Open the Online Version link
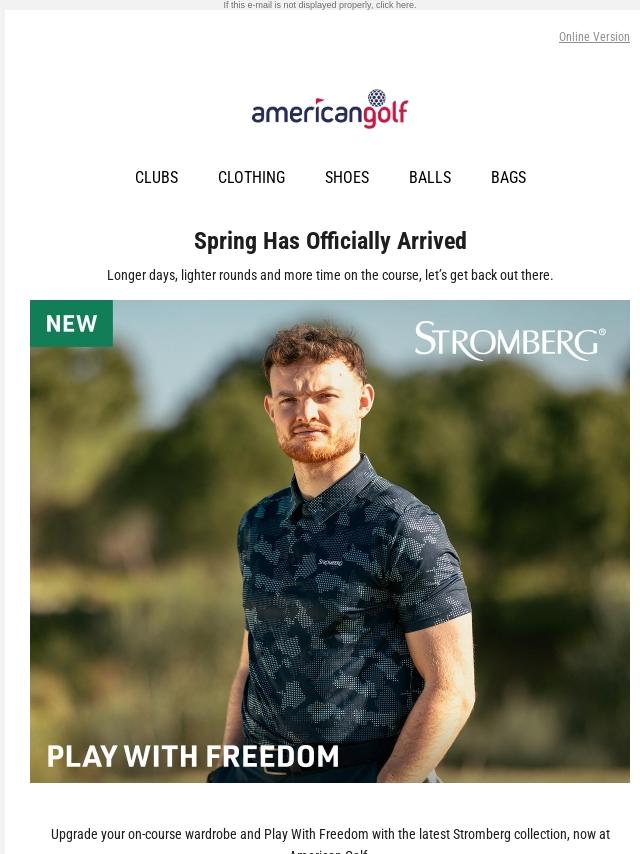The height and width of the screenshot is (854, 640). tap(594, 36)
